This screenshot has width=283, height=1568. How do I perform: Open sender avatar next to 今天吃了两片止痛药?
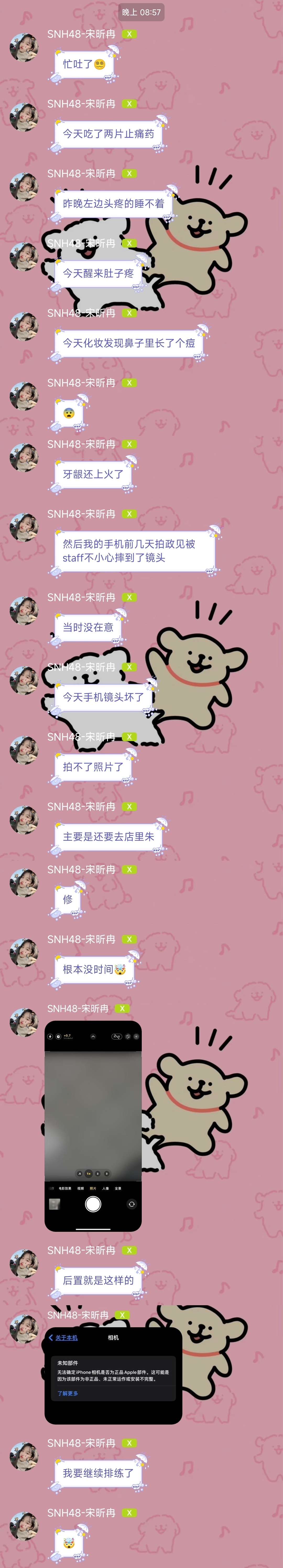click(24, 117)
